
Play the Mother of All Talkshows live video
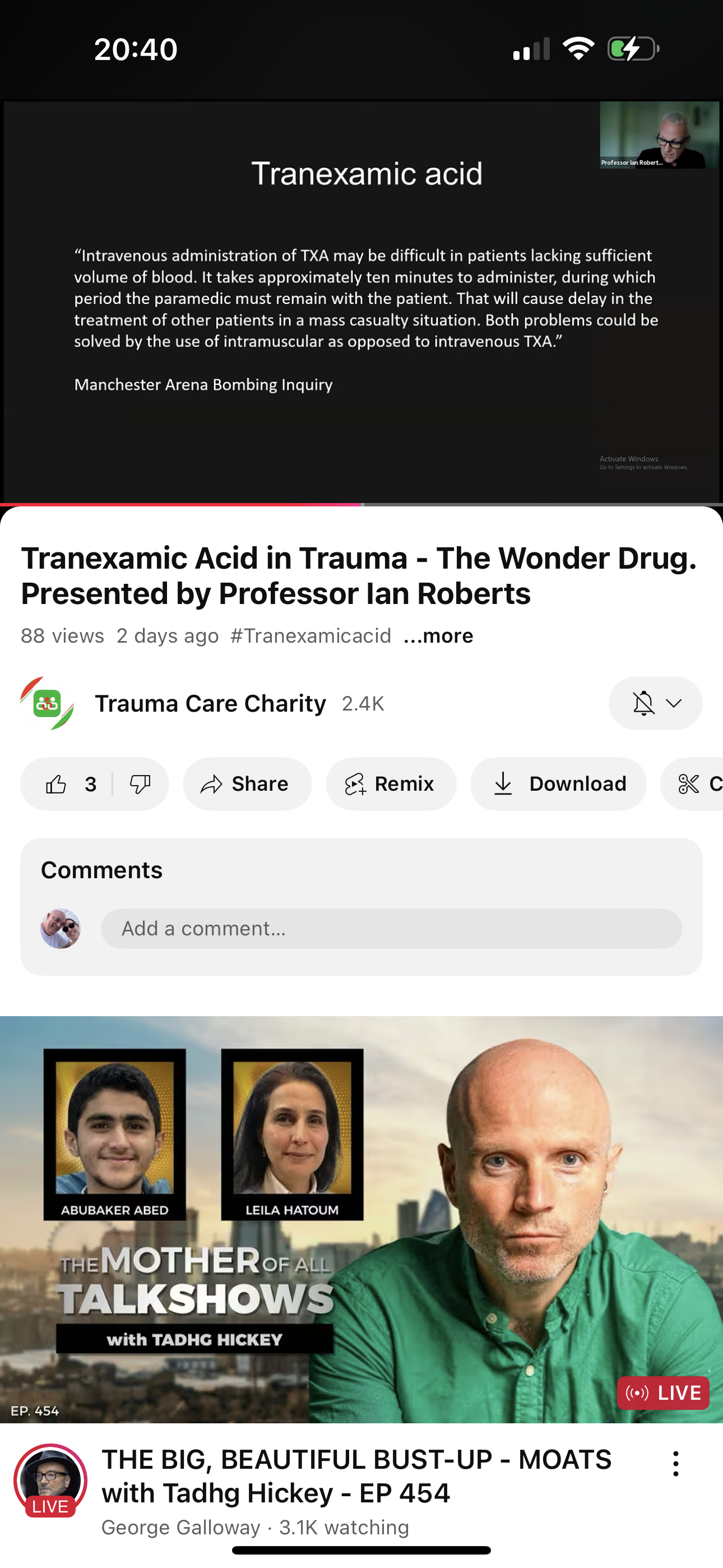coord(361,1219)
